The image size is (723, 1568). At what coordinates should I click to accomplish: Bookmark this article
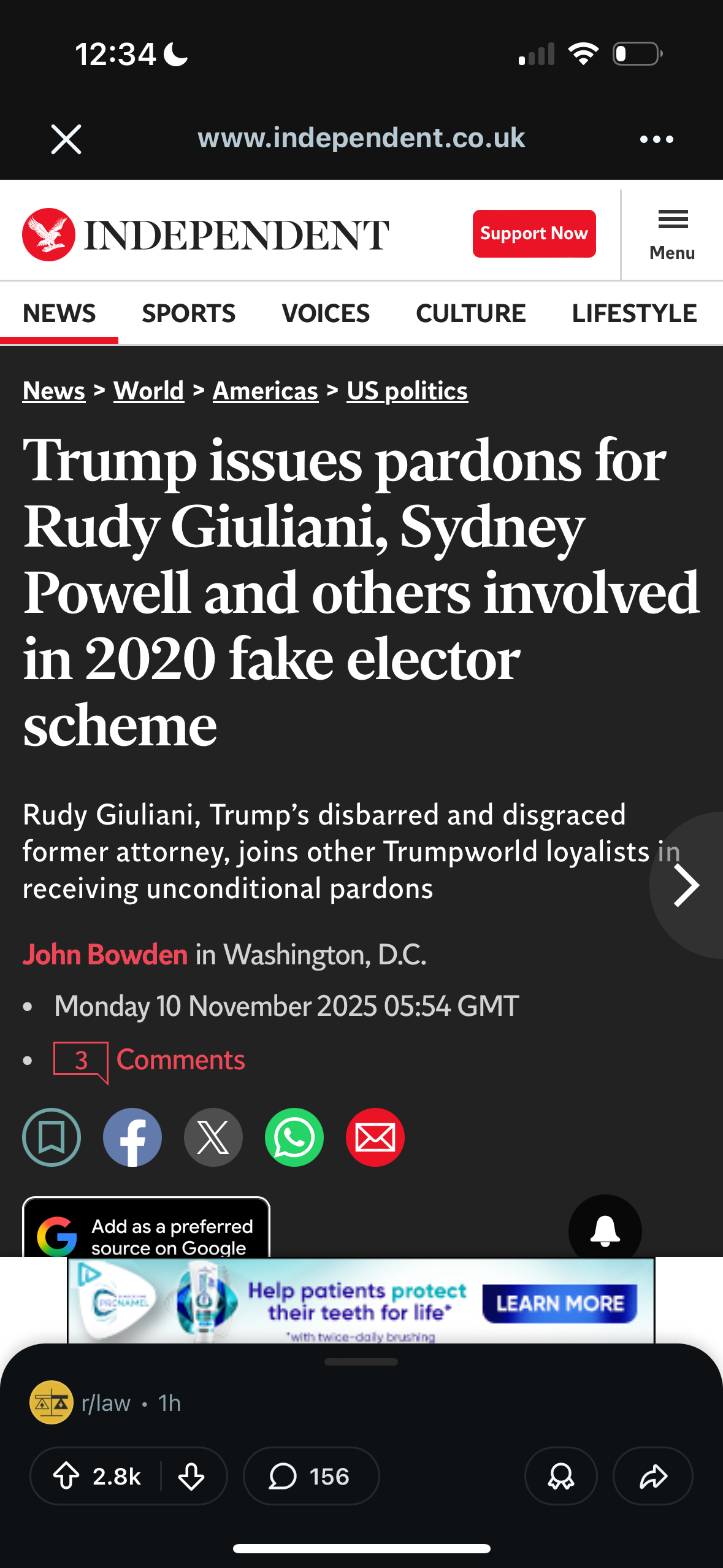52,1137
